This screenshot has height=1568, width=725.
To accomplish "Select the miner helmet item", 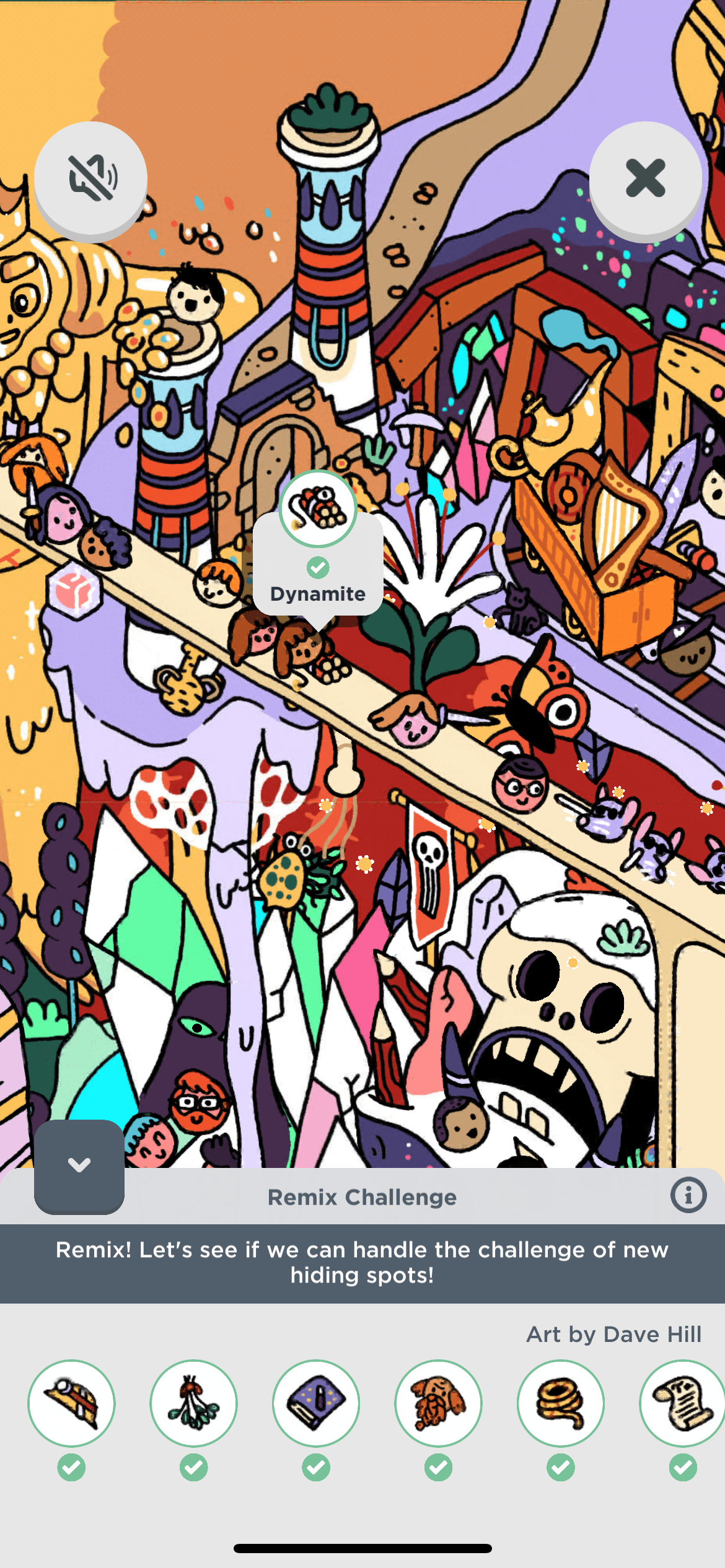I will (x=71, y=1403).
